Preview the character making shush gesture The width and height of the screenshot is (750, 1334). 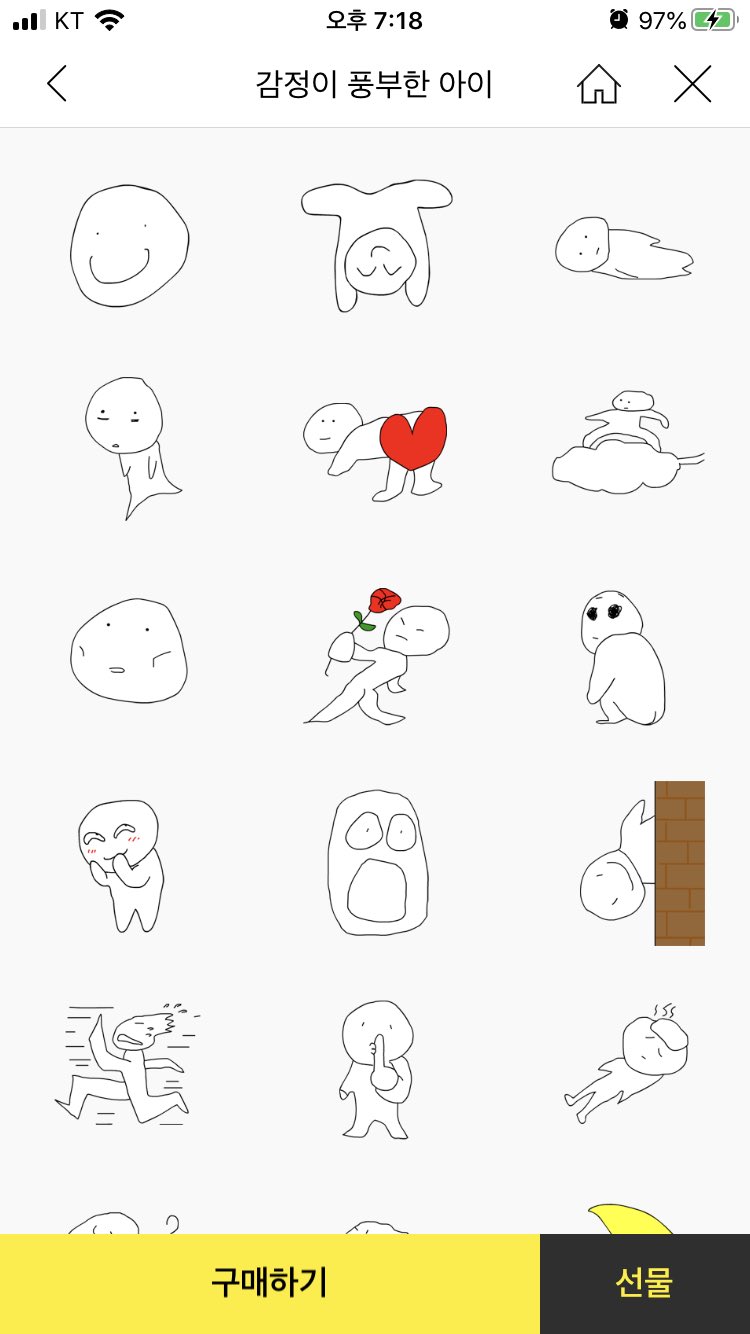pos(375,1068)
